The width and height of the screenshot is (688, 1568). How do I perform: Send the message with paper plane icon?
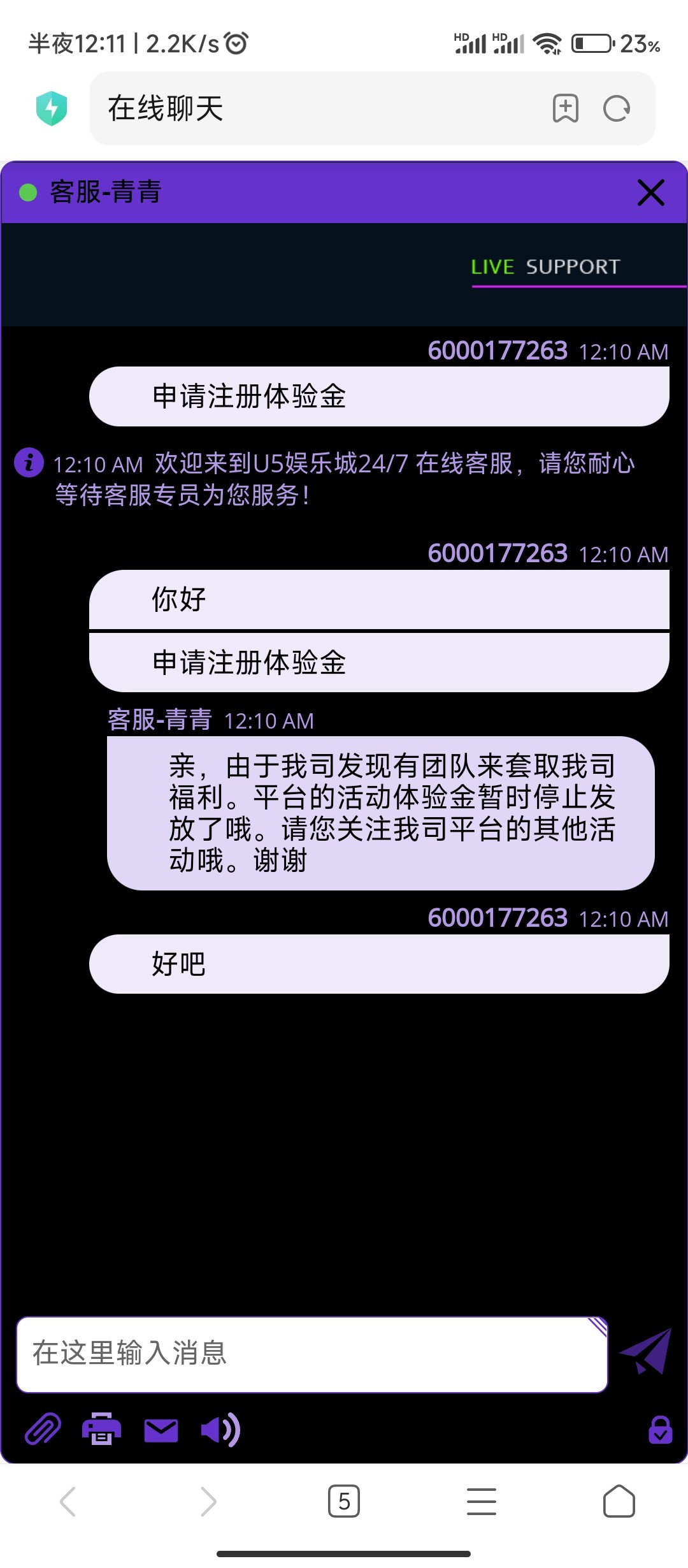[647, 1351]
